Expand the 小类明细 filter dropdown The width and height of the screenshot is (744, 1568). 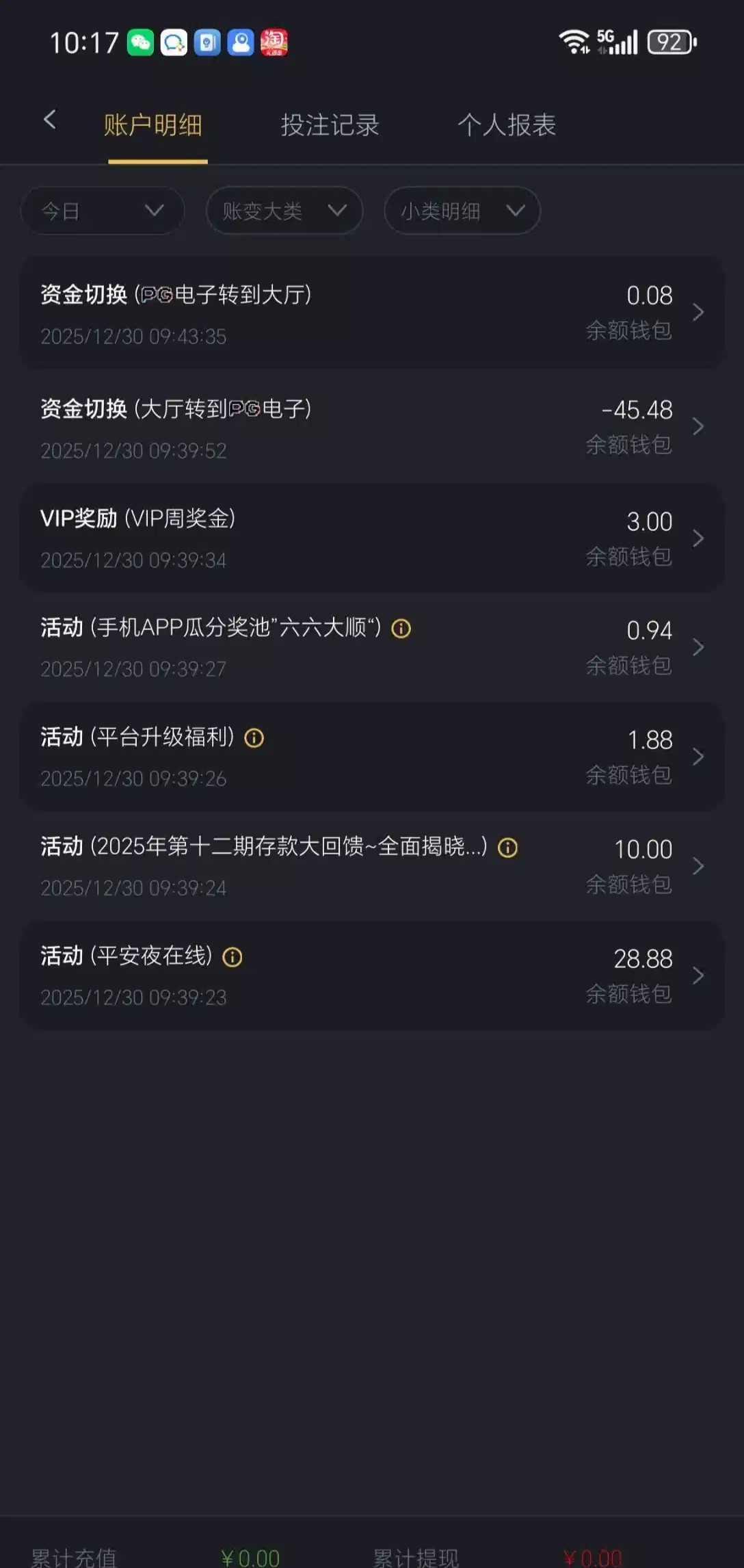tap(462, 211)
